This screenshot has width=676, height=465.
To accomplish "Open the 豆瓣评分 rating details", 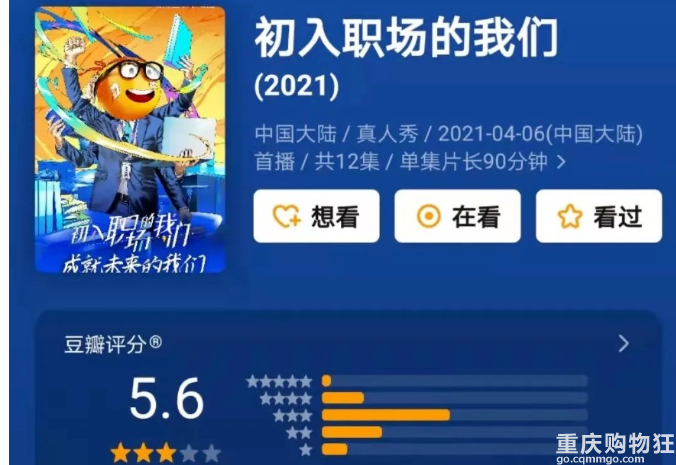I will click(x=624, y=344).
